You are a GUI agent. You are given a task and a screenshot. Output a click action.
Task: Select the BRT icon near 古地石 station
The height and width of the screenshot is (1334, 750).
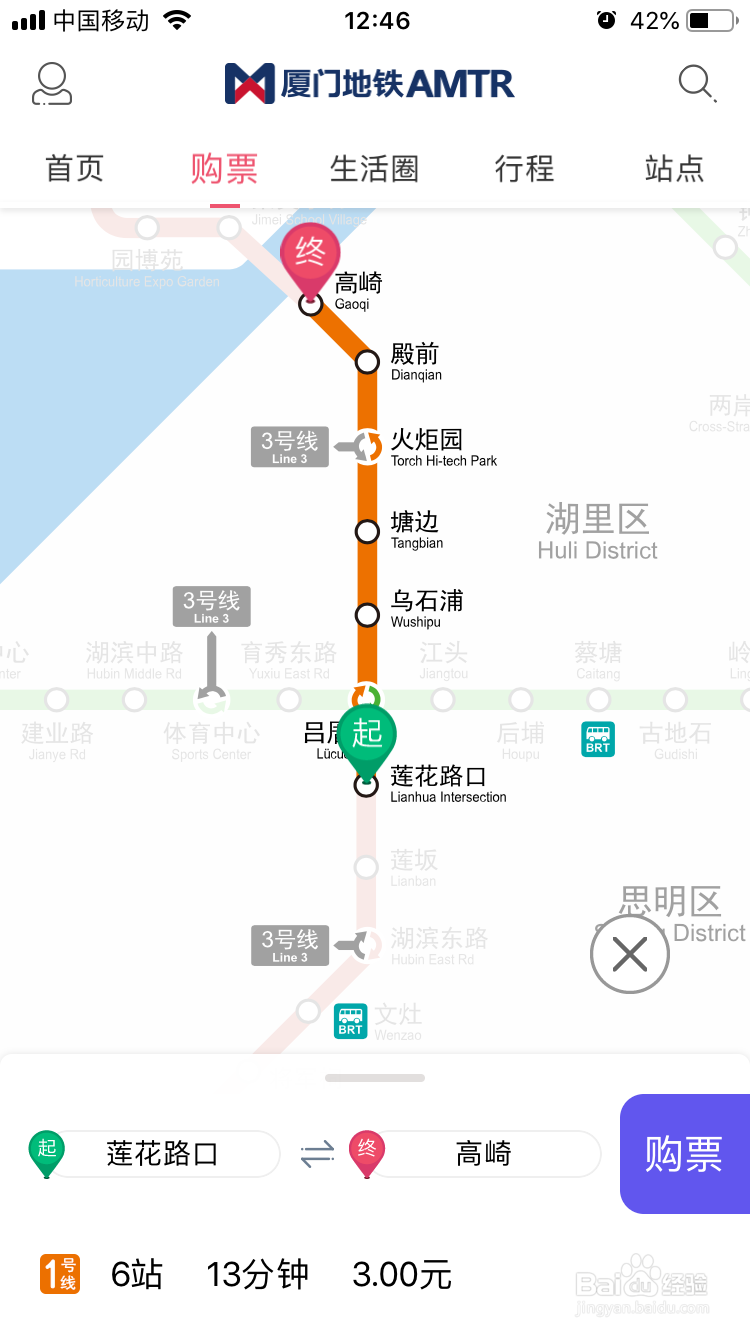[x=597, y=740]
